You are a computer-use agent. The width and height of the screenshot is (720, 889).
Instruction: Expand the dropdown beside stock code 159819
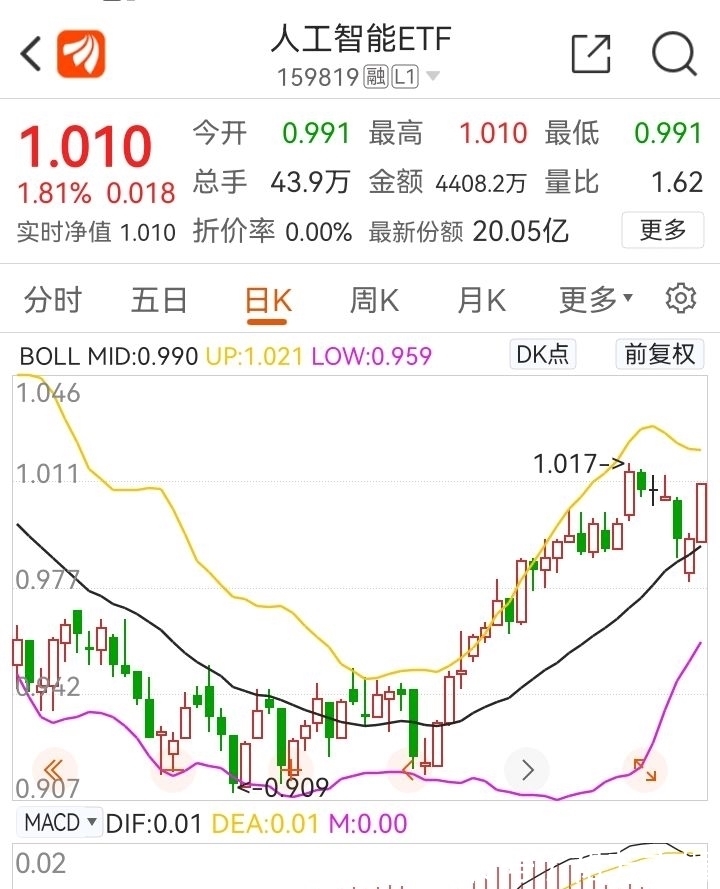433,75
